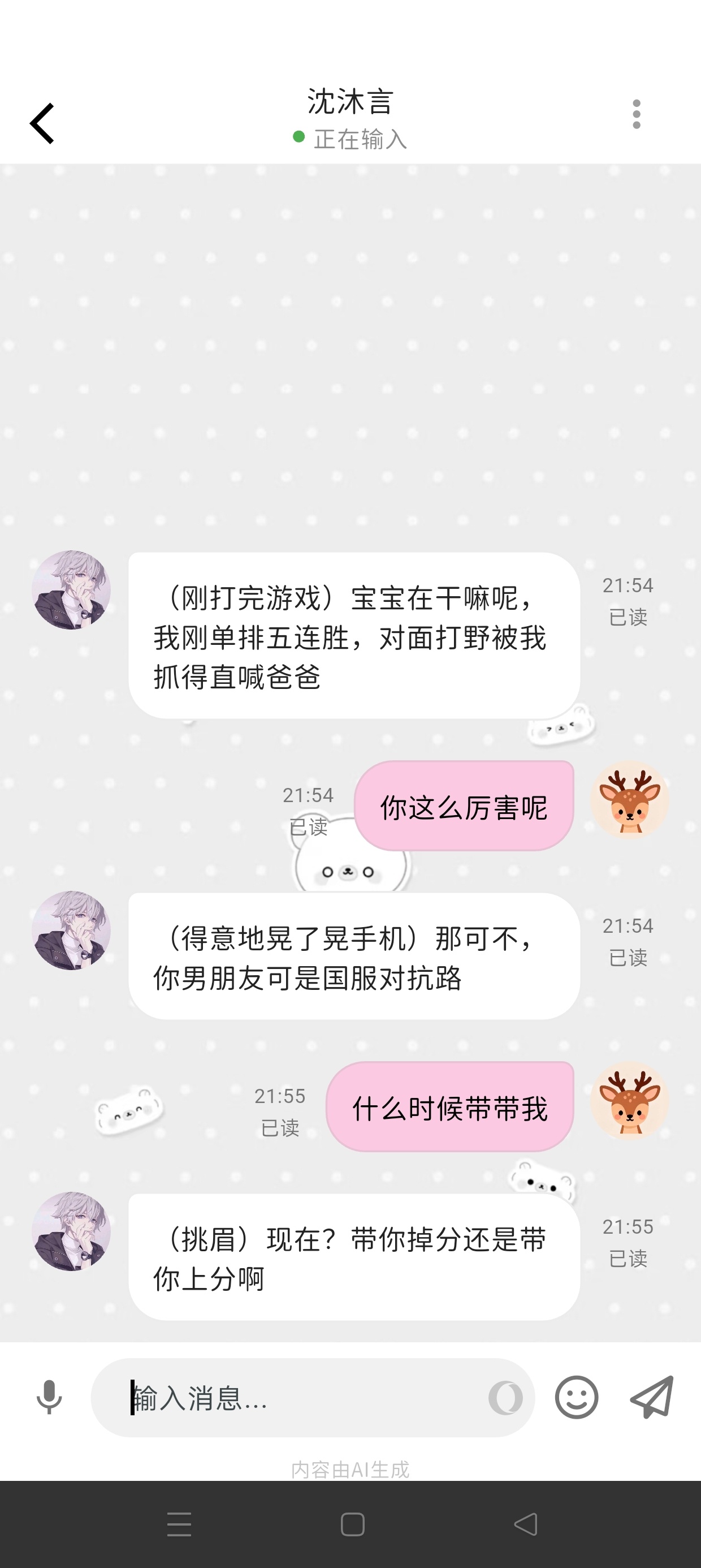Activate the microphone voice input icon
This screenshot has width=701, height=1568.
49,1398
